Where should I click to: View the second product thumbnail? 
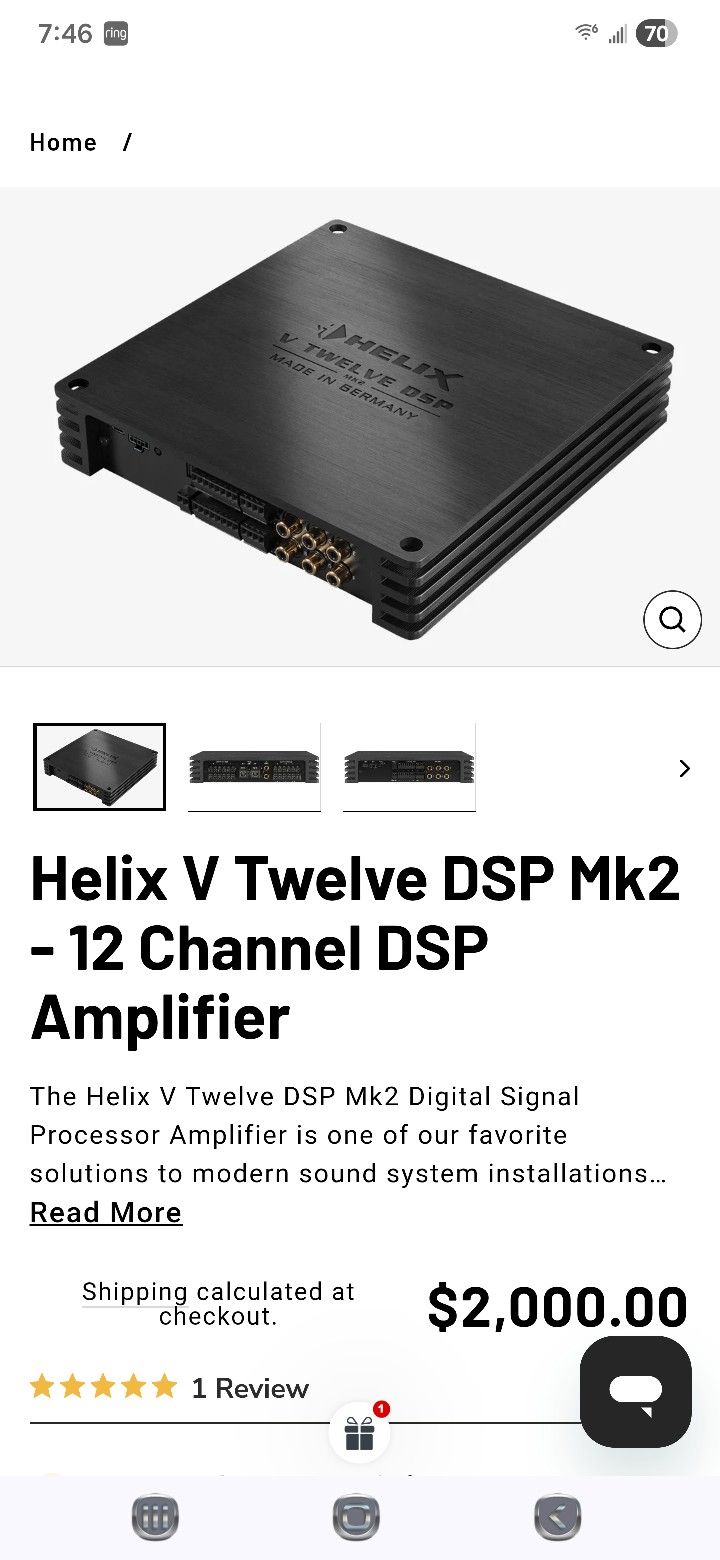pyautogui.click(x=254, y=767)
